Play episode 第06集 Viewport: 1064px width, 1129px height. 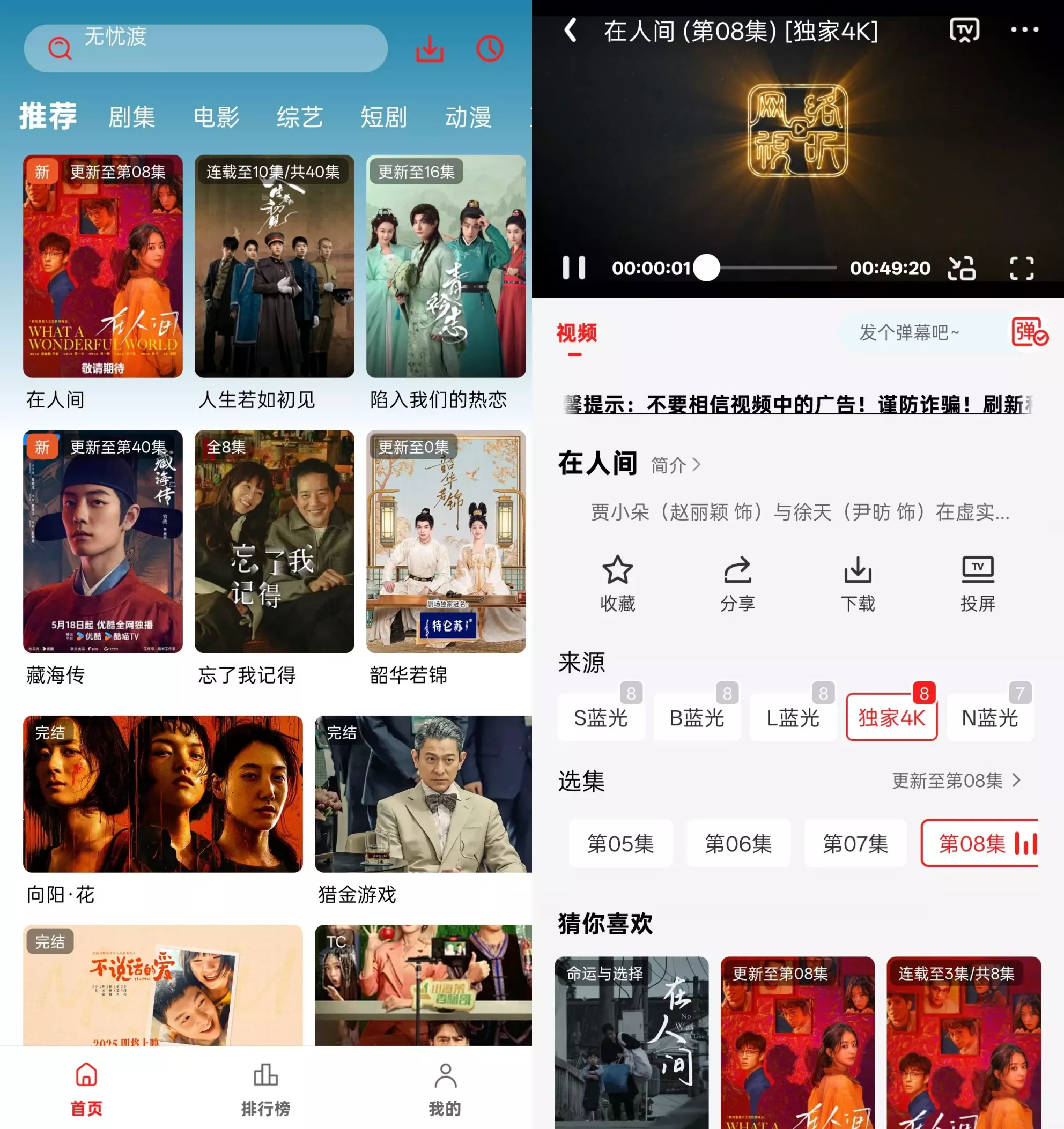point(737,843)
